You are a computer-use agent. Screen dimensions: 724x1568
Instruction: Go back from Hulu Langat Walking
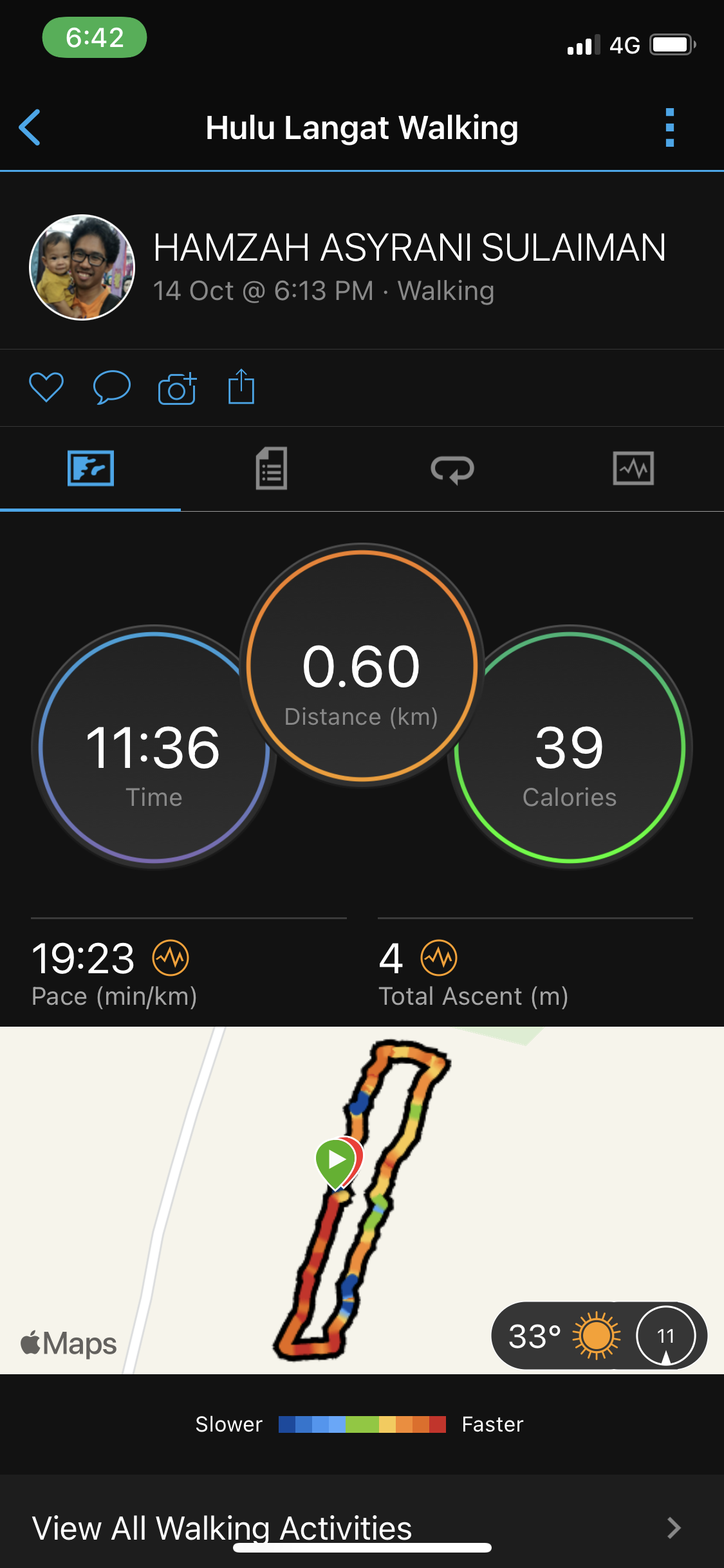point(30,127)
